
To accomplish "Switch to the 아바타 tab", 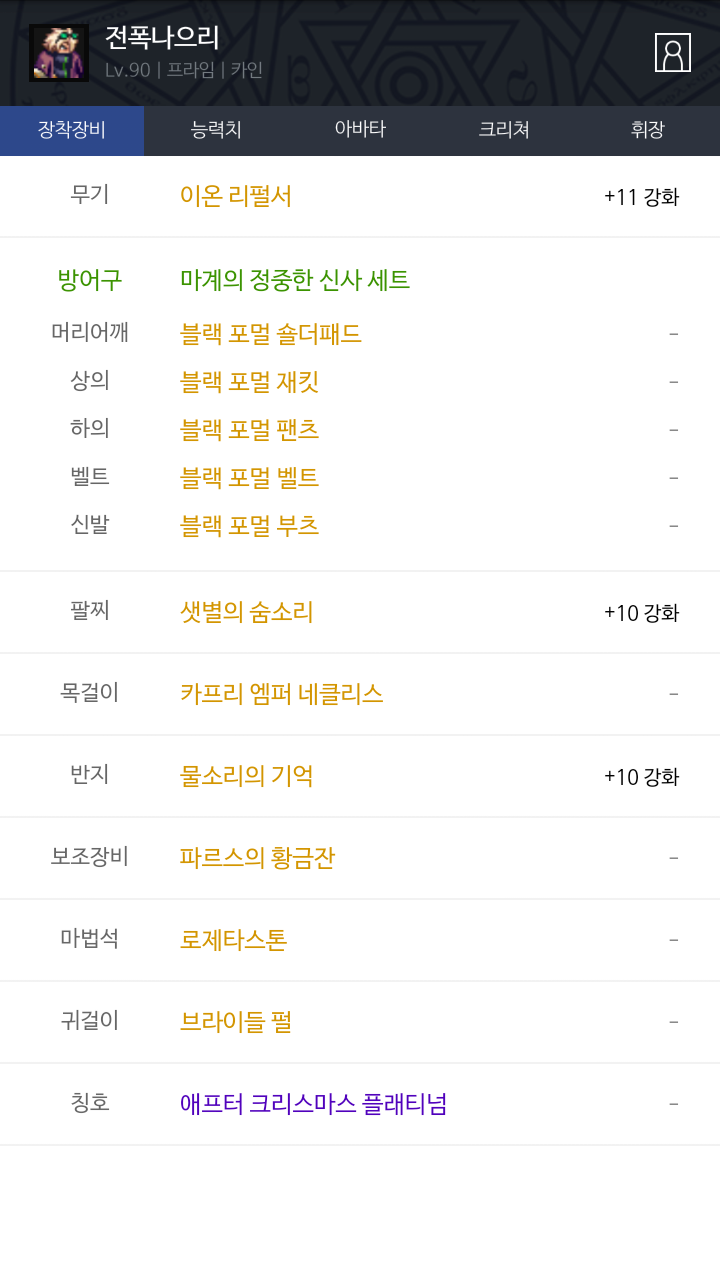I will tap(360, 130).
